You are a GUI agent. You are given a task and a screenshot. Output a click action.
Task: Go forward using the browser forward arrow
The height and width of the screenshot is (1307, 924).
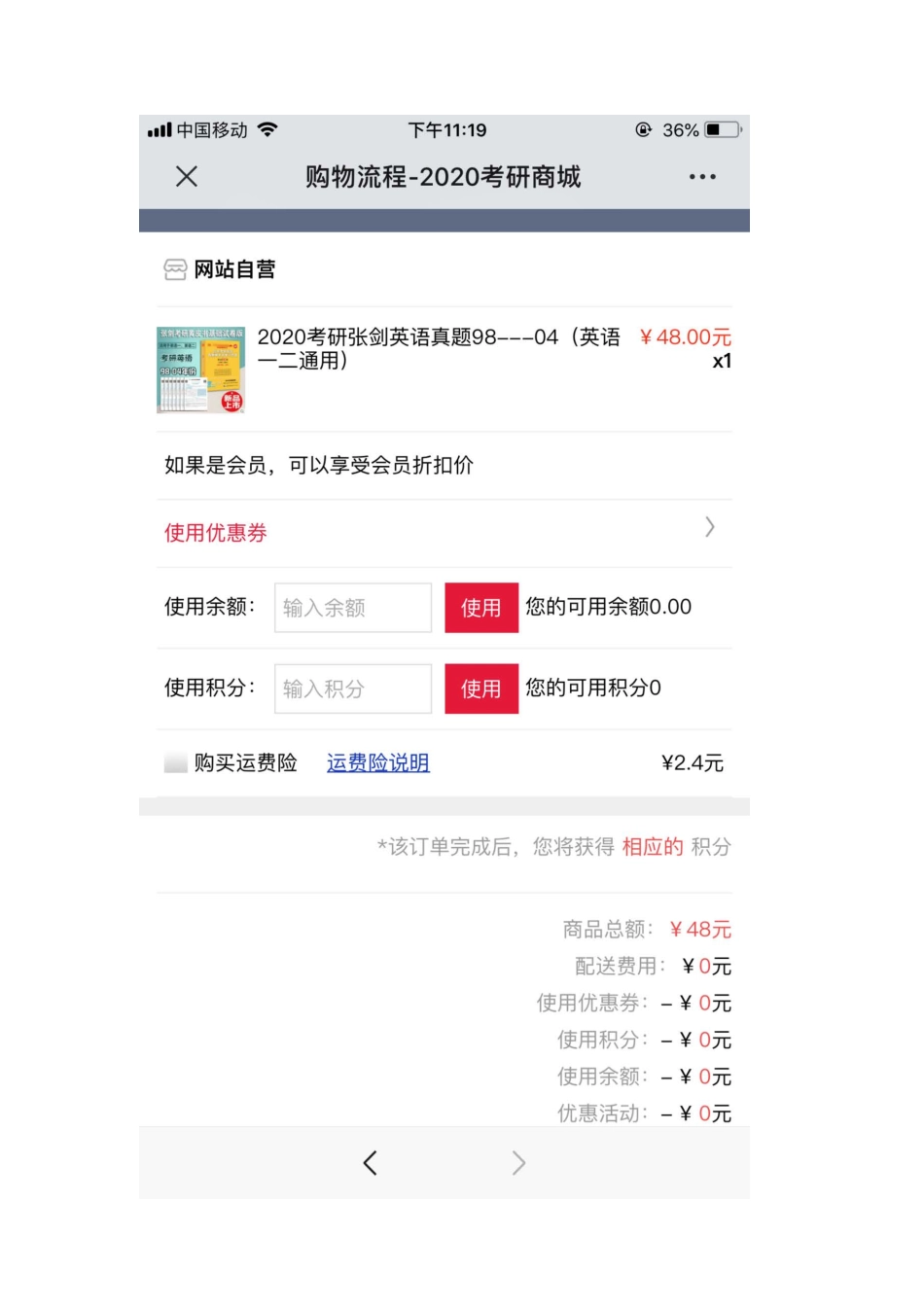tap(518, 1163)
